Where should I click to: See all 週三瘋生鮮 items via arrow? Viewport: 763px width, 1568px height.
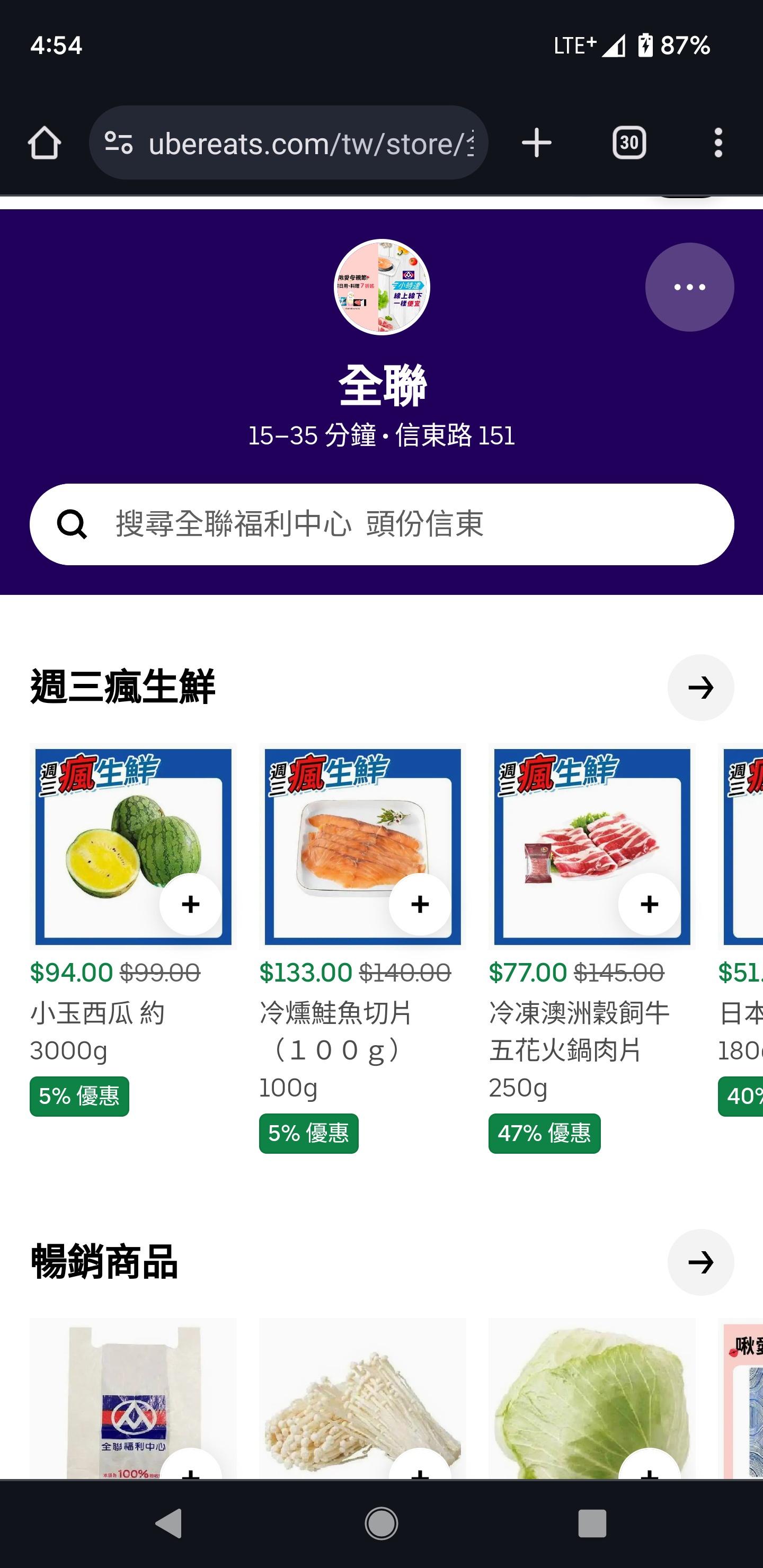[699, 687]
